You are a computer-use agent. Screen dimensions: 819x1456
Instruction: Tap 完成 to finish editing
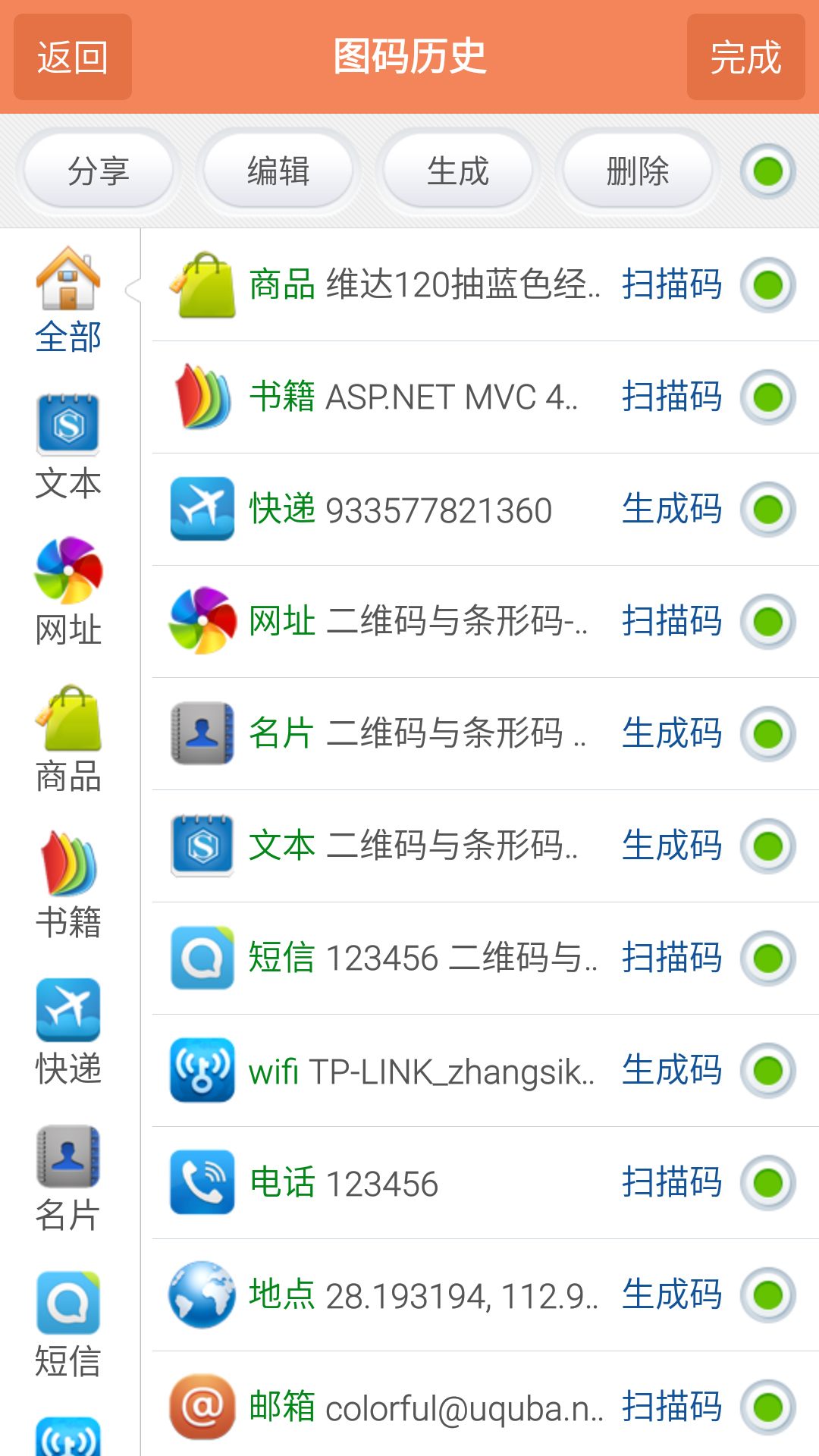[745, 57]
